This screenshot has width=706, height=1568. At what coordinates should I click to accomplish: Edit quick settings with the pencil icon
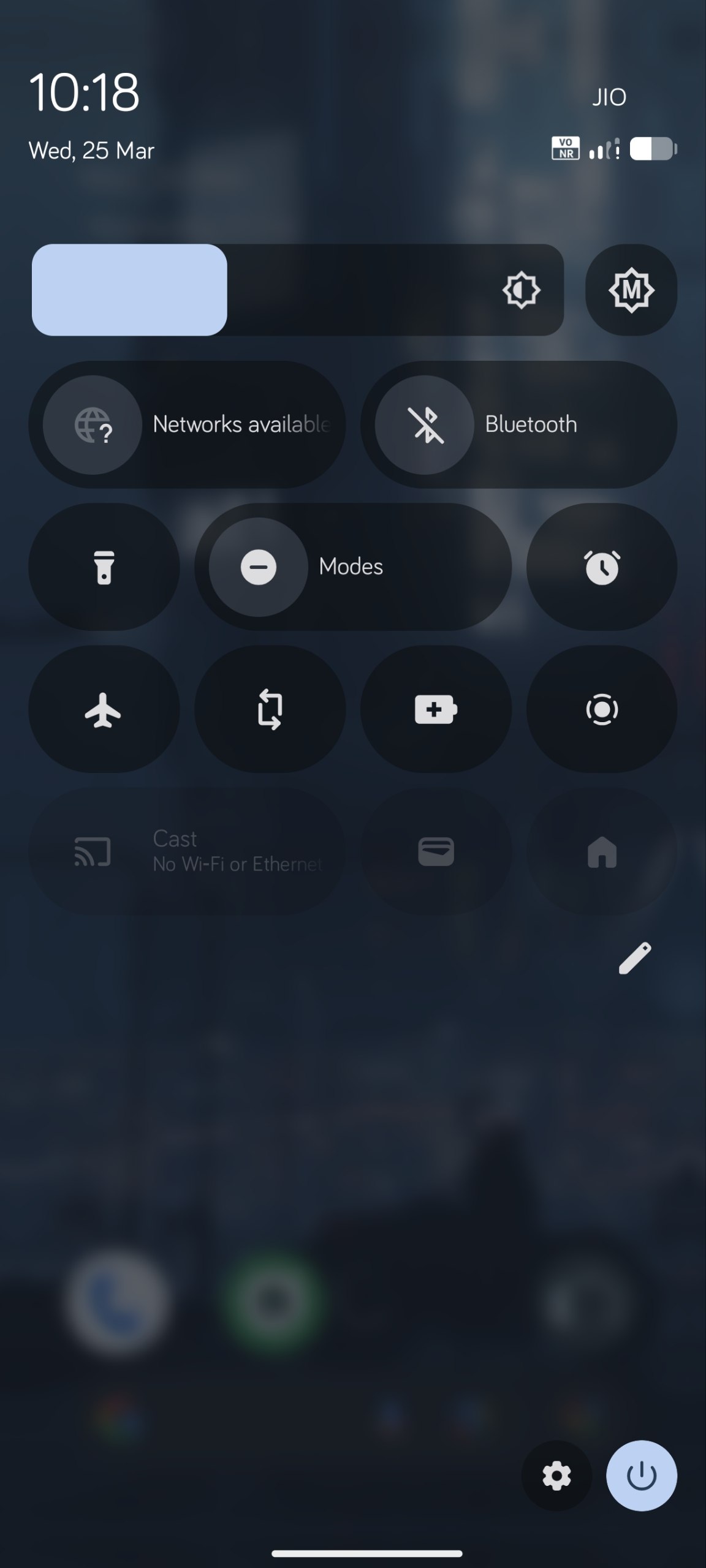click(x=634, y=958)
